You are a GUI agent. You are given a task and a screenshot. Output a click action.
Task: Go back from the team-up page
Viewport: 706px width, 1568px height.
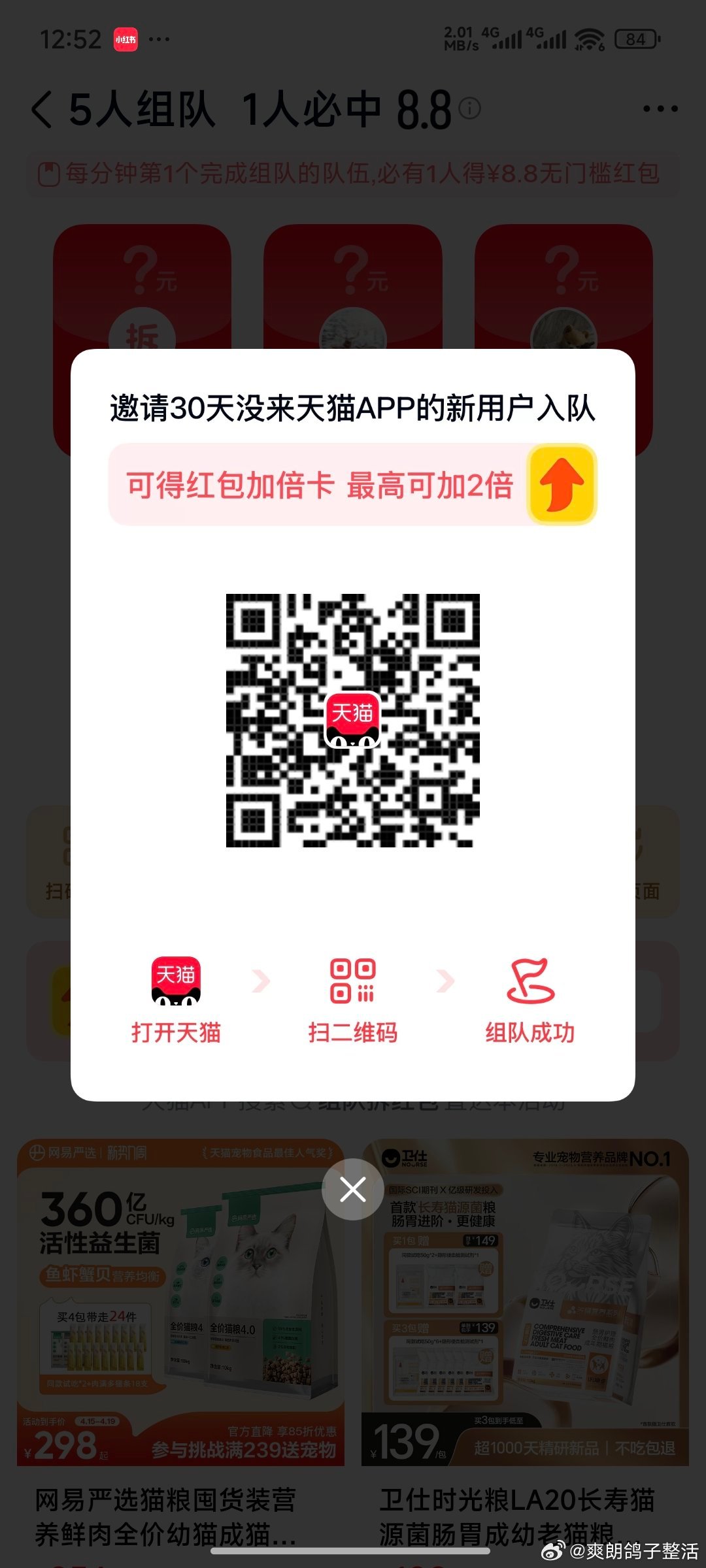point(42,109)
